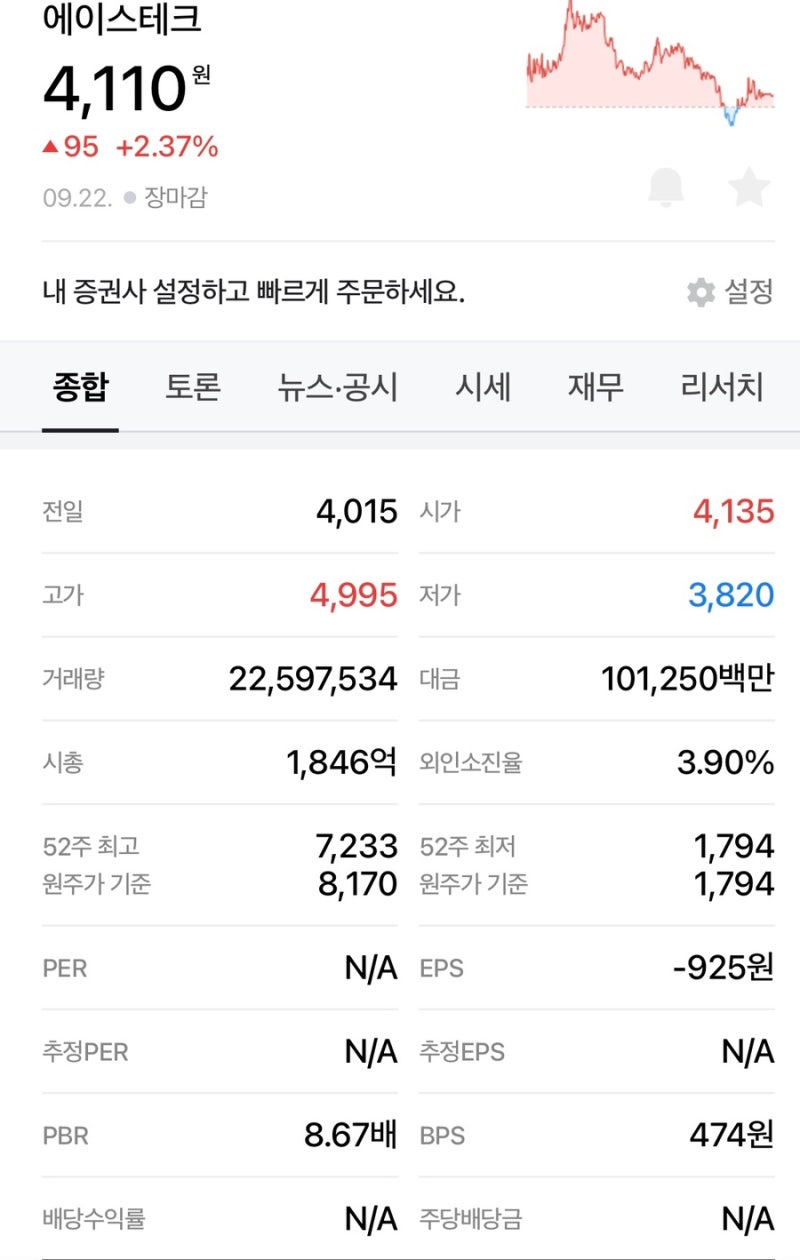Tap the 장마감 market status dot
Viewport: 800px width, 1260px height.
pyautogui.click(x=129, y=198)
